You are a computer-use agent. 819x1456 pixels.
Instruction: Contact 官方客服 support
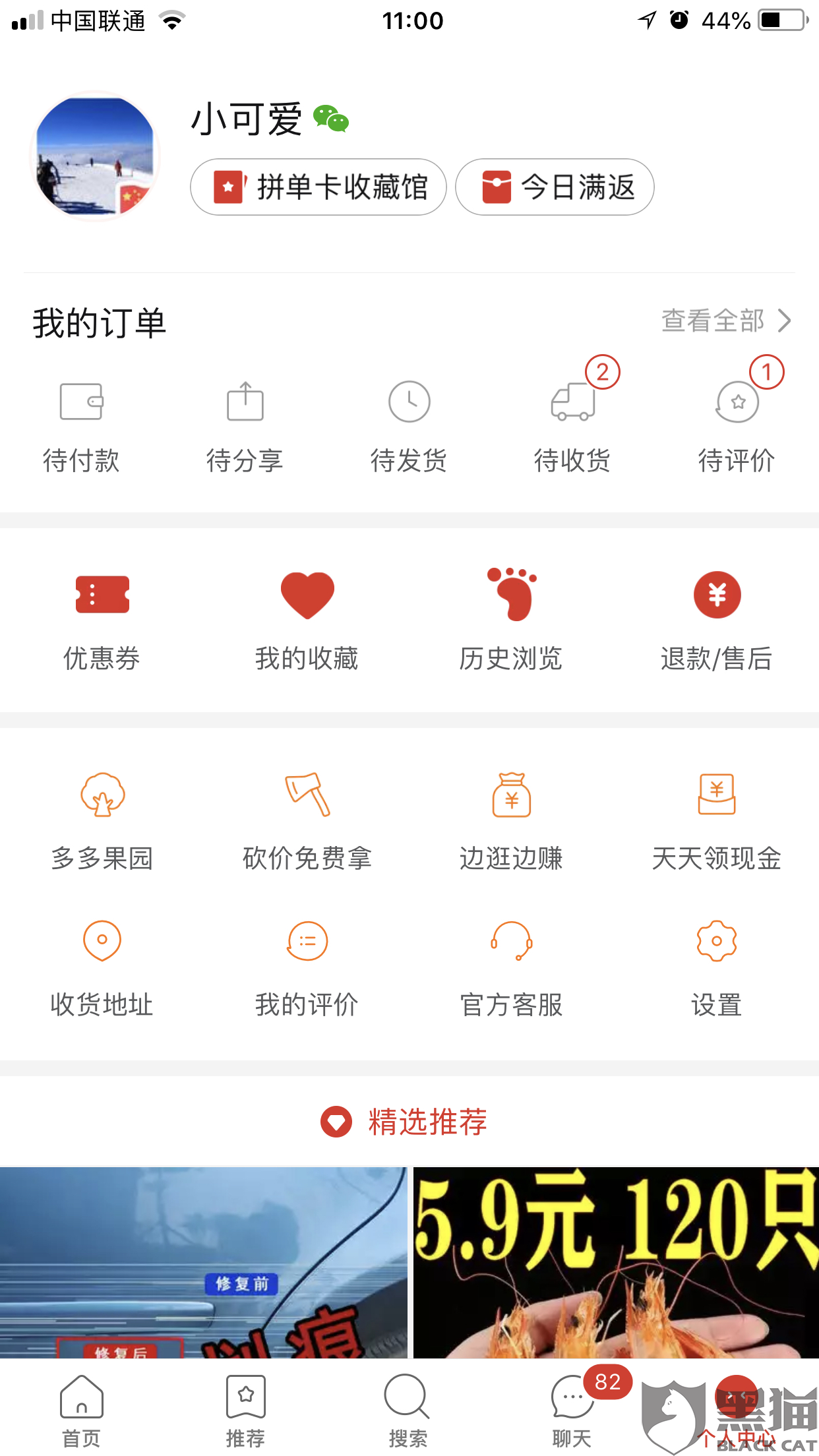(511, 966)
